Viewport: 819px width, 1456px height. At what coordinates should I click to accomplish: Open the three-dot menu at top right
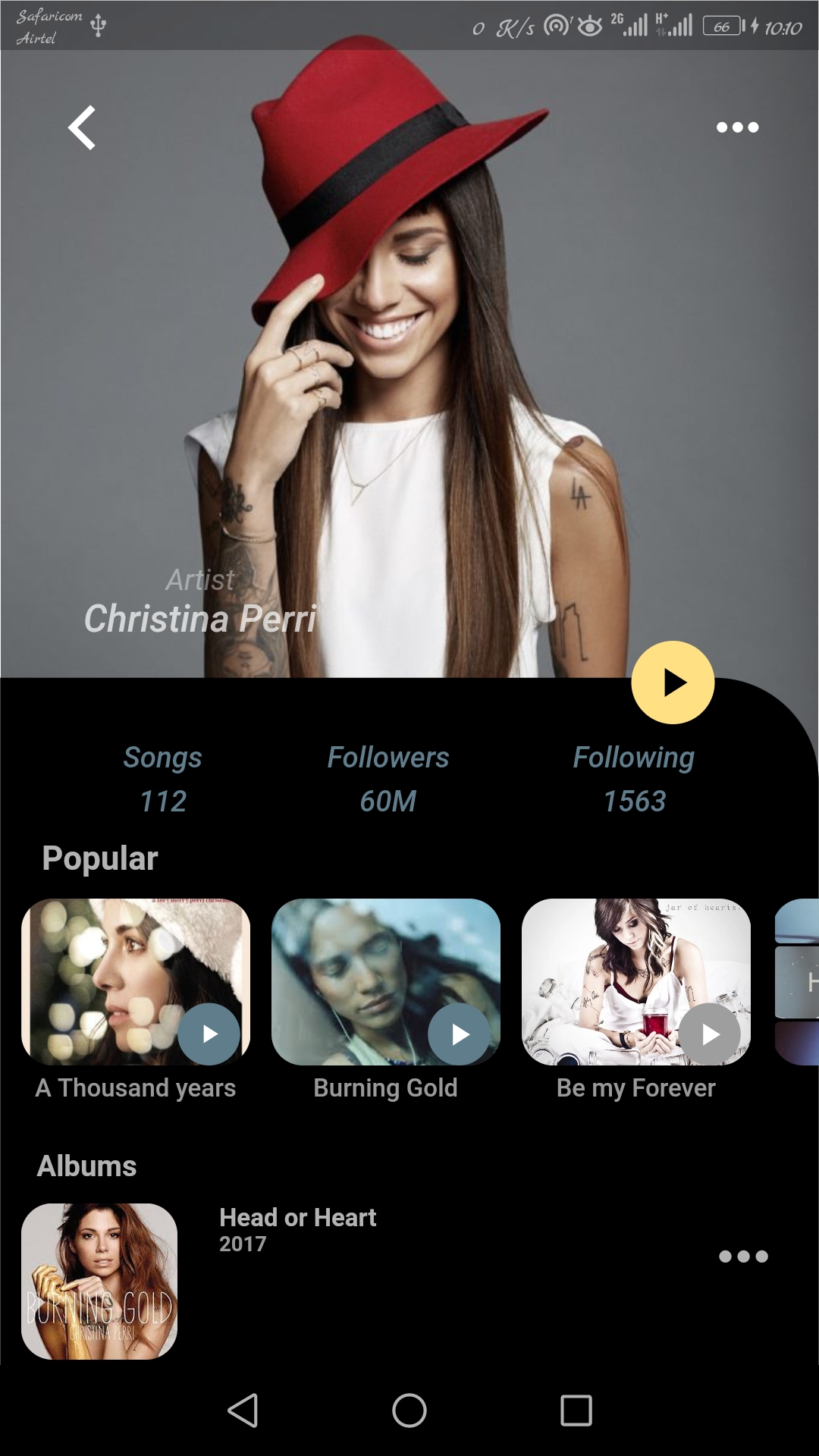[736, 127]
